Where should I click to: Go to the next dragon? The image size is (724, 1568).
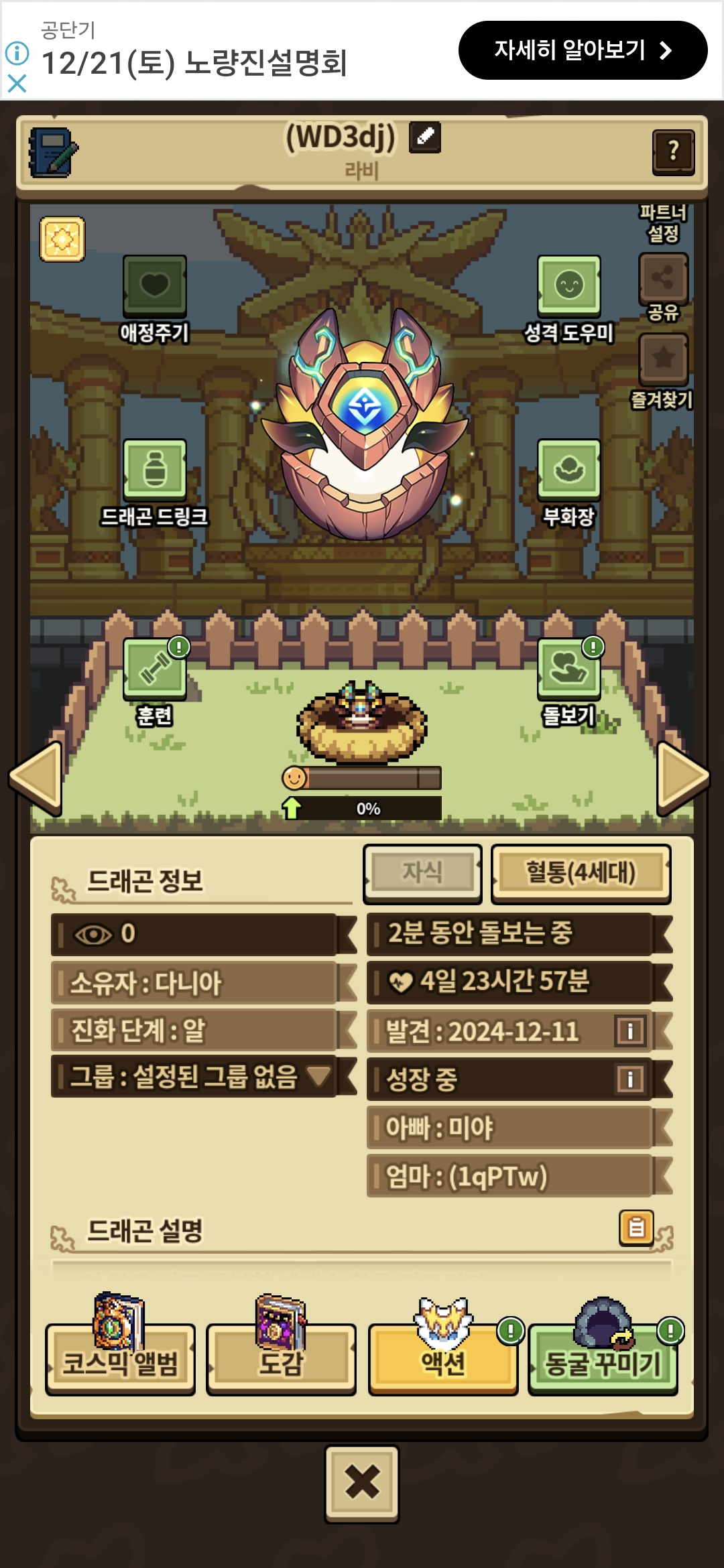coord(682,777)
